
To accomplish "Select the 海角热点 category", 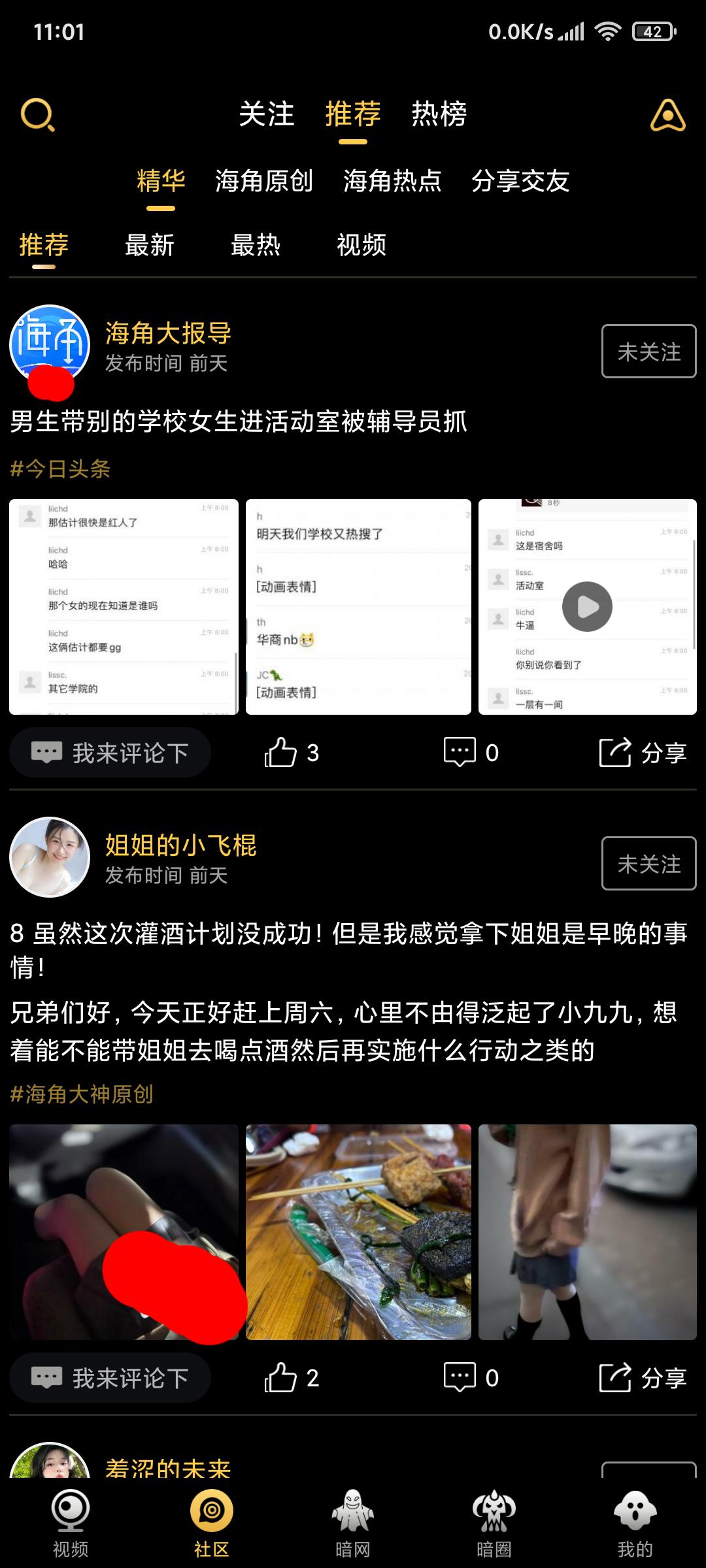I will pyautogui.click(x=392, y=181).
